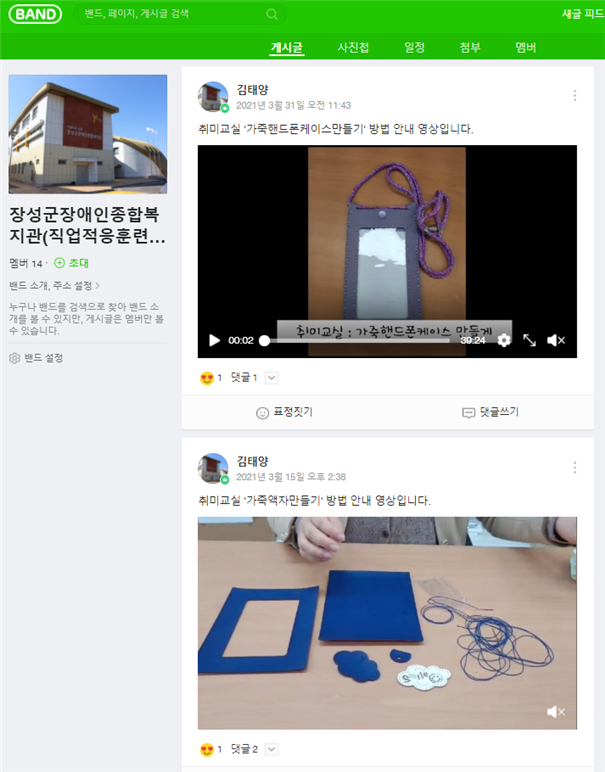Switch to the 멤버 tab
Image resolution: width=605 pixels, height=772 pixels.
[525, 48]
